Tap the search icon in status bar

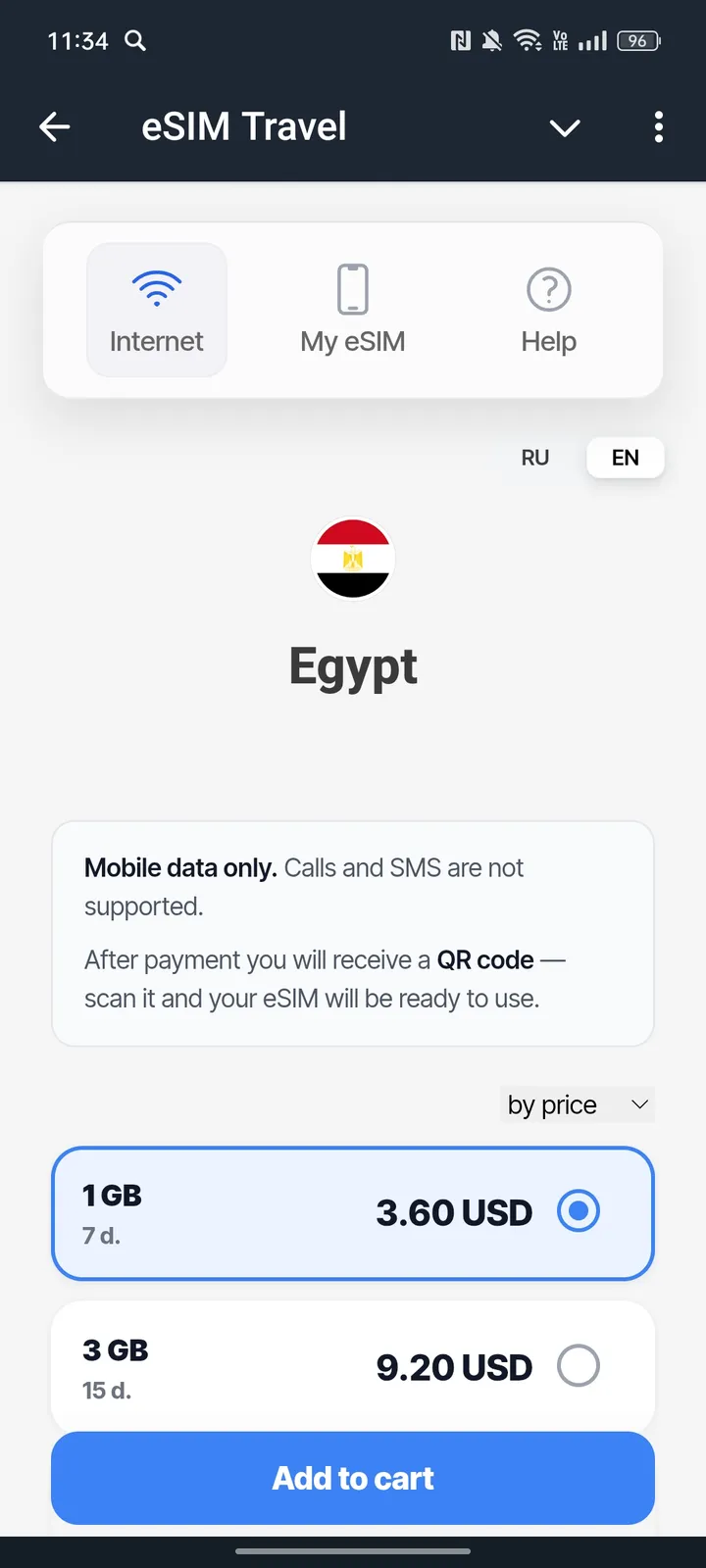(135, 41)
